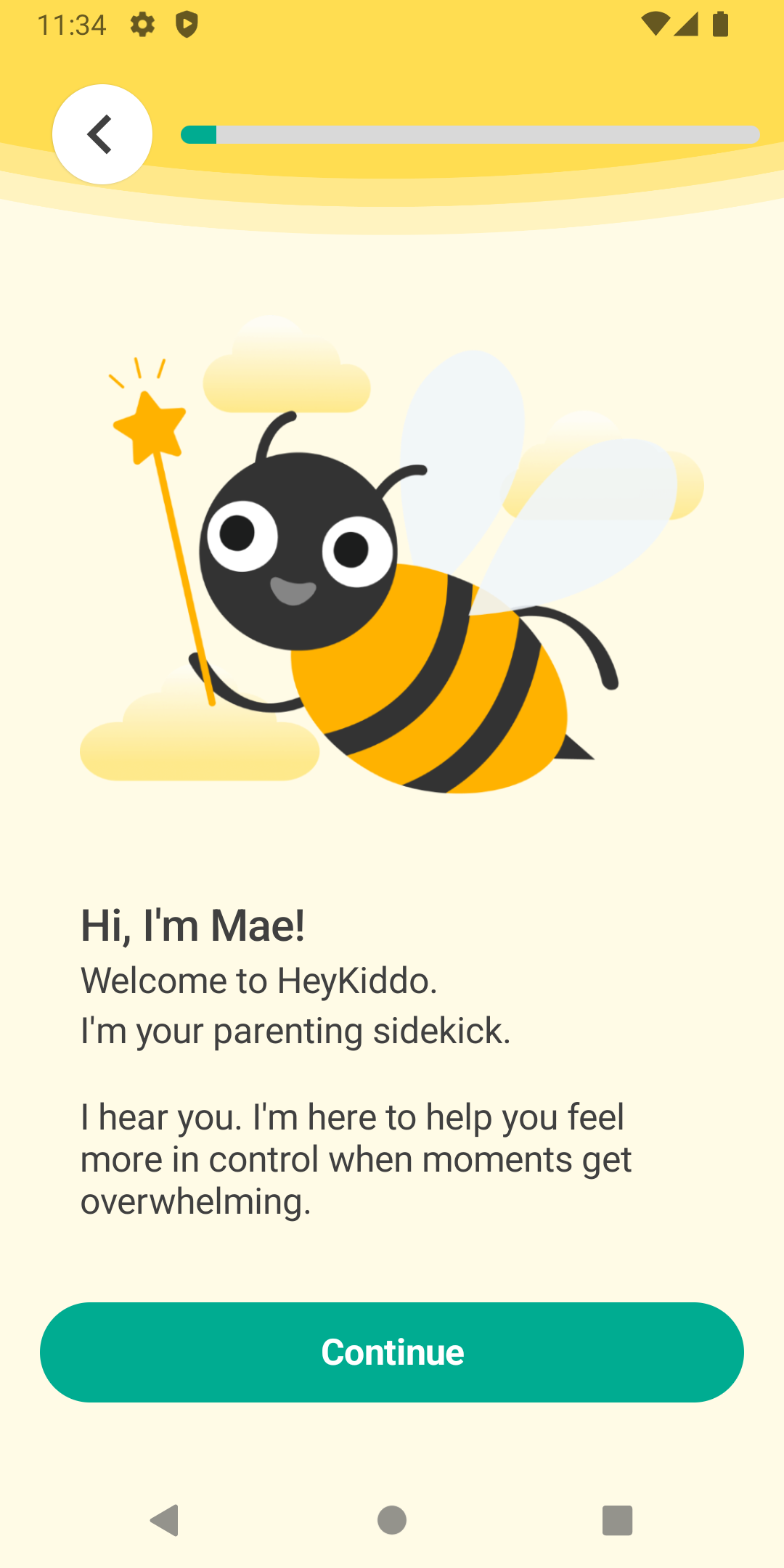Screen dimensions: 784x1568
Task: Open the recent apps view
Action: click(x=617, y=1520)
